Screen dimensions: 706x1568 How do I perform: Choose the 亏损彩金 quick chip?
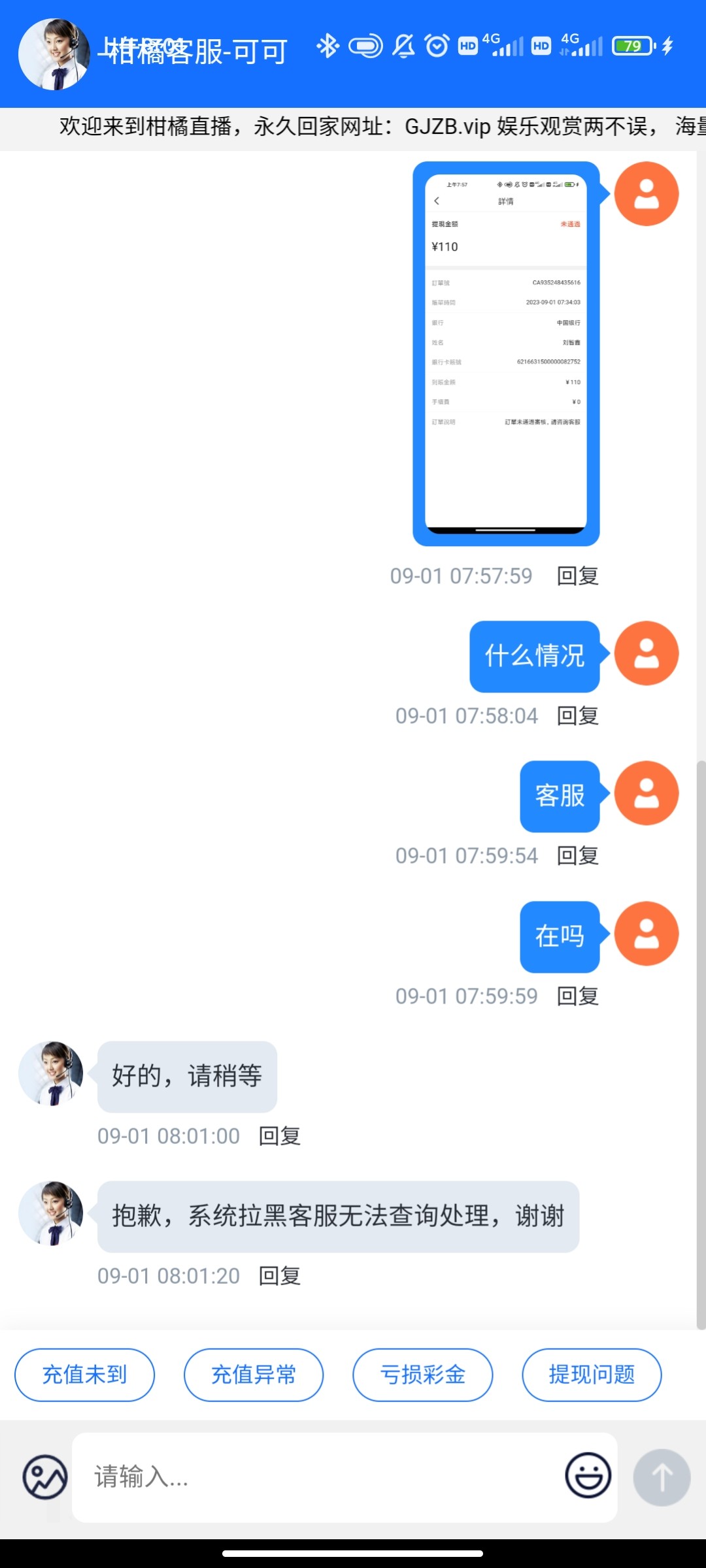click(422, 1375)
